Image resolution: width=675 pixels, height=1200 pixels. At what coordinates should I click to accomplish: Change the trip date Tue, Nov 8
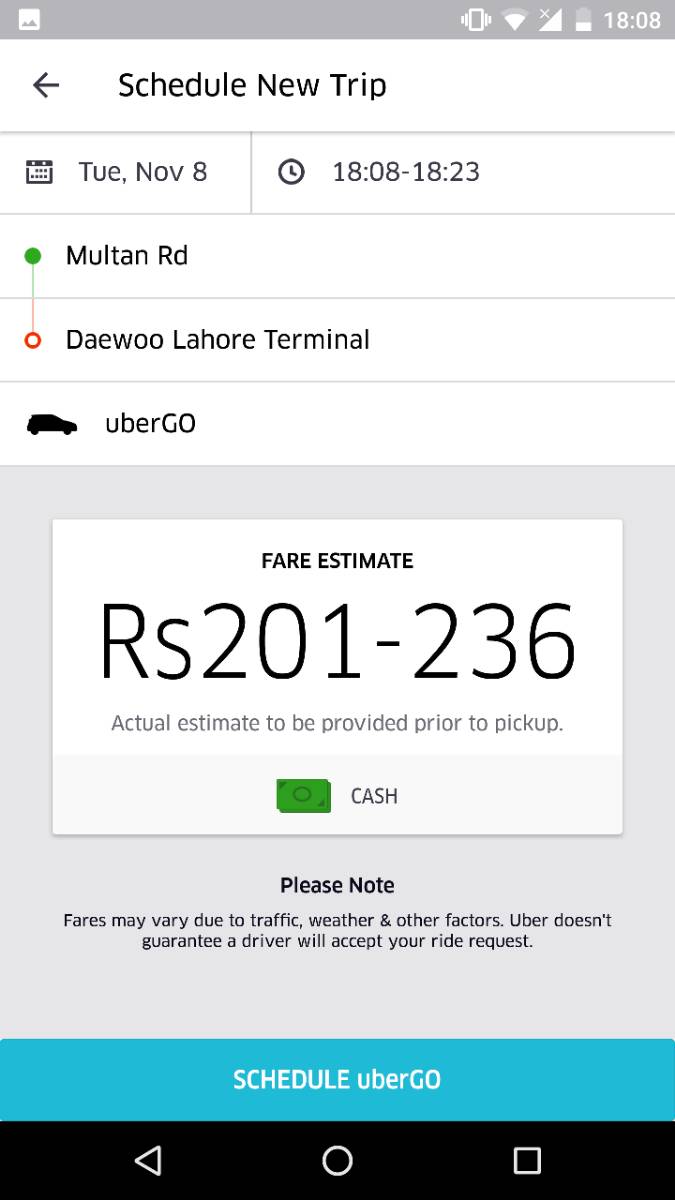[x=125, y=172]
